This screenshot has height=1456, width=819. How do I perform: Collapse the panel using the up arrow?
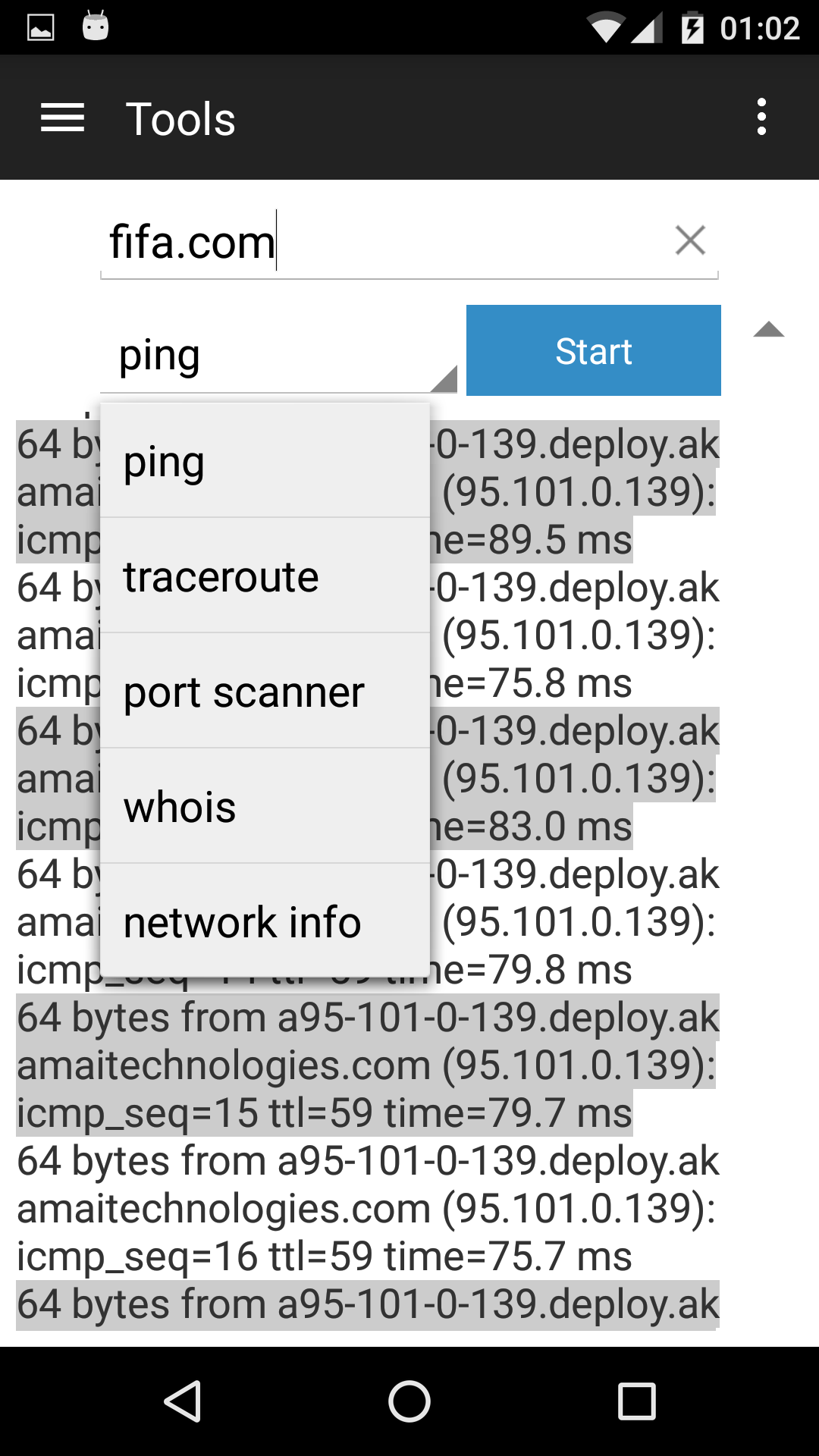pos(770,330)
